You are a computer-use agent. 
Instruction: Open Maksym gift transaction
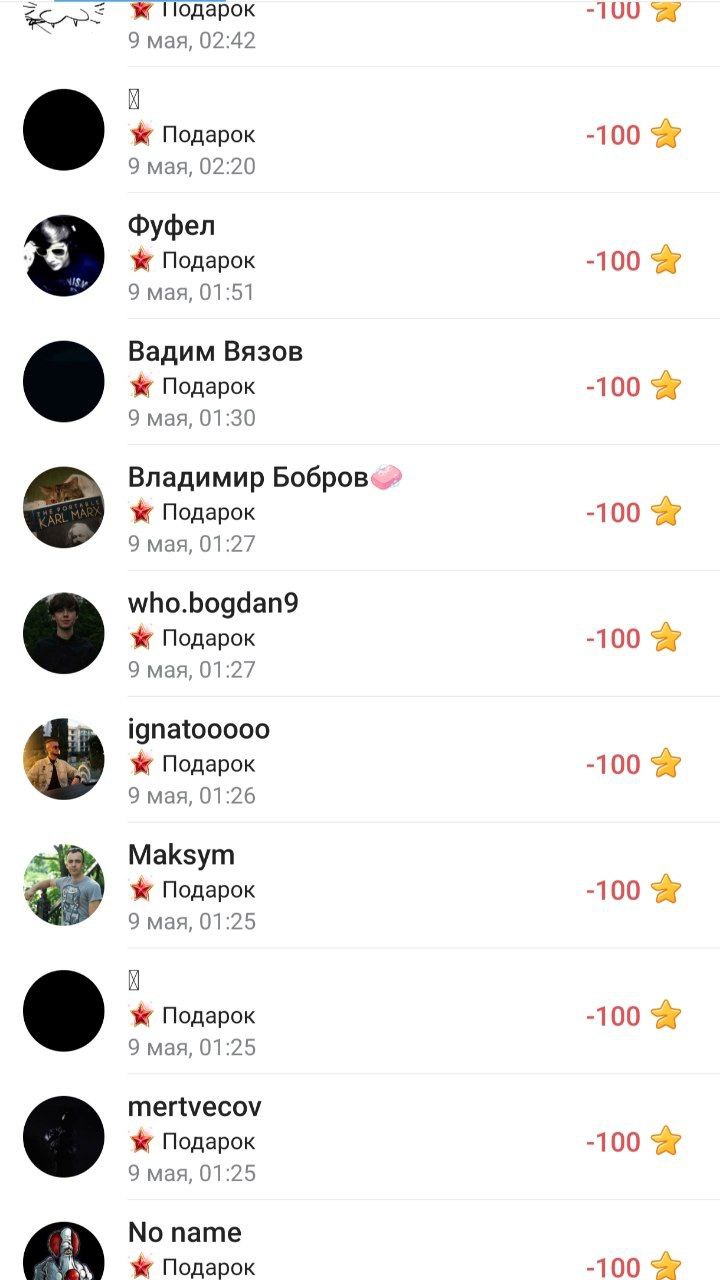click(x=360, y=887)
